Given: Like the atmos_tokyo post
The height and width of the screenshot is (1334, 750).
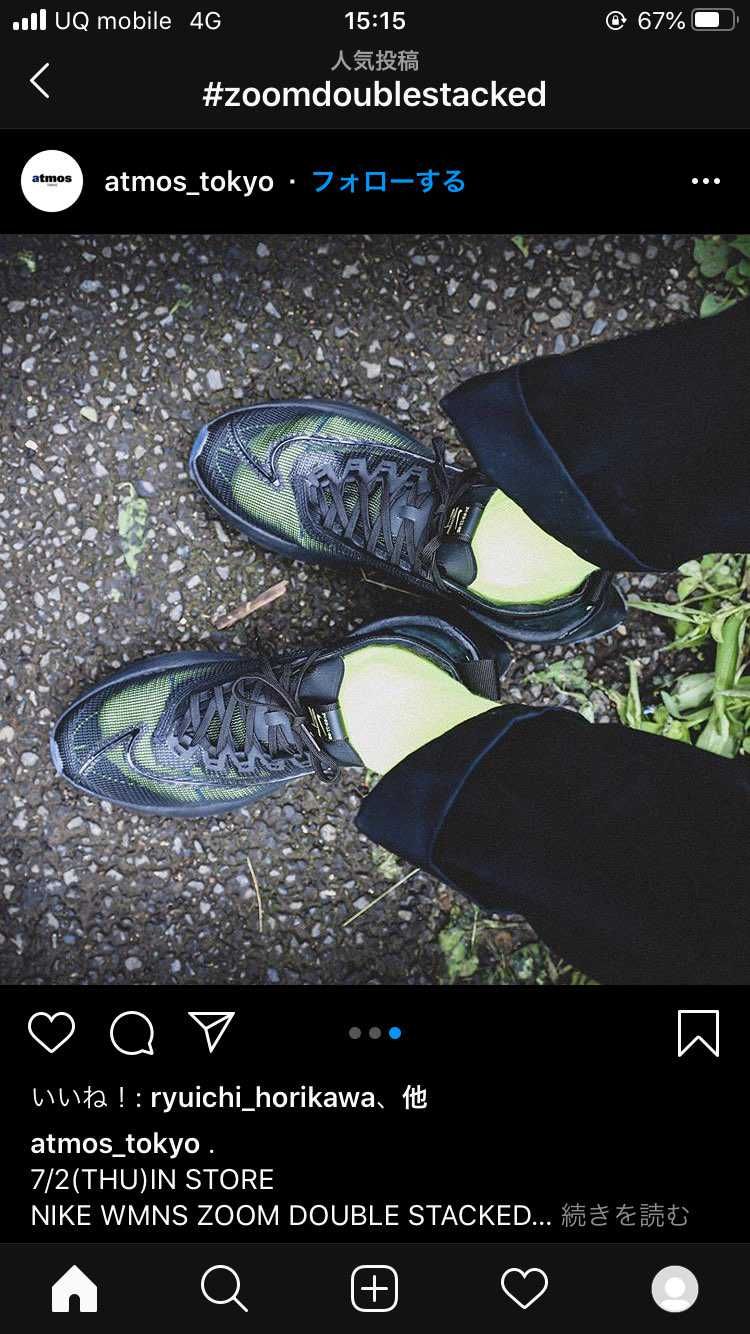Looking at the screenshot, I should 51,1032.
